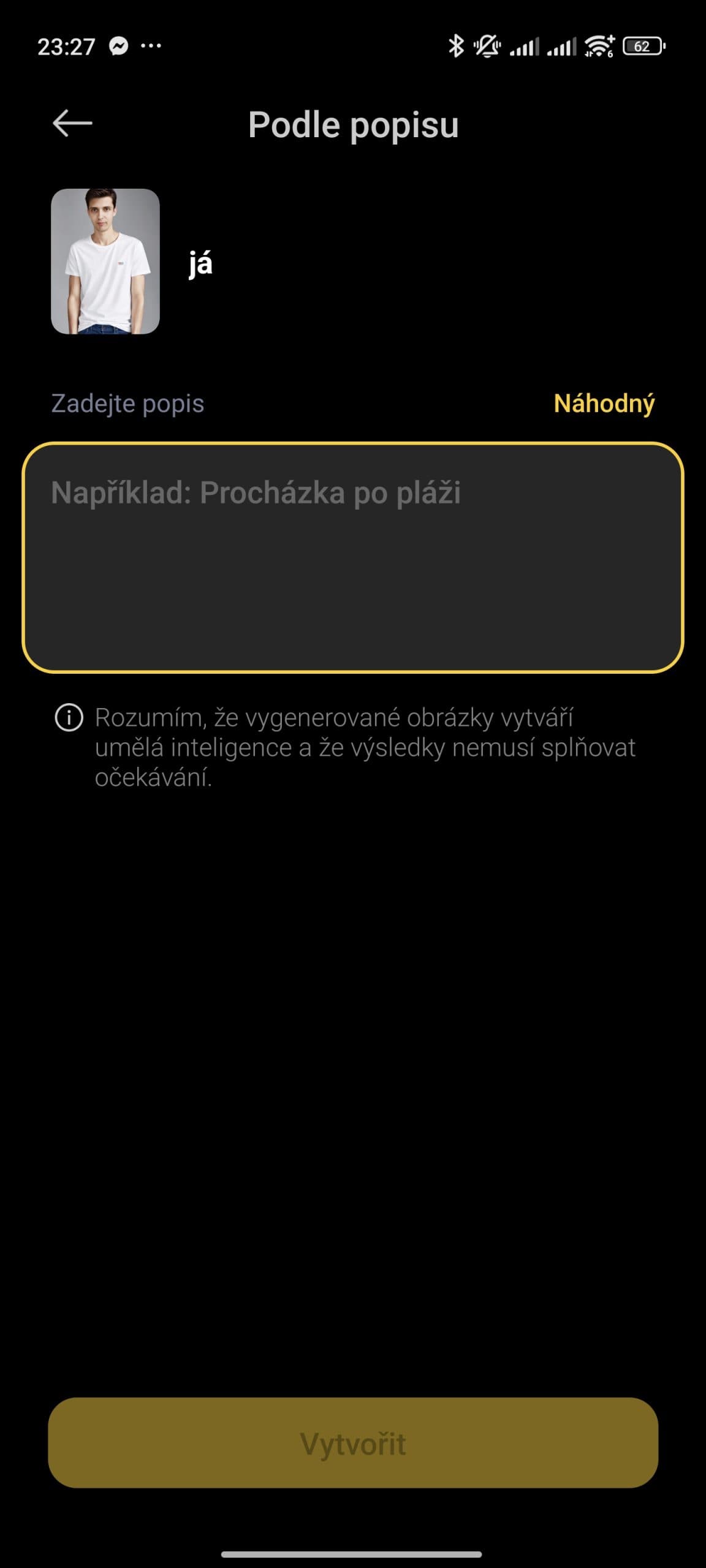The height and width of the screenshot is (1568, 706).
Task: Open the 'já' profile photo
Action: [105, 262]
